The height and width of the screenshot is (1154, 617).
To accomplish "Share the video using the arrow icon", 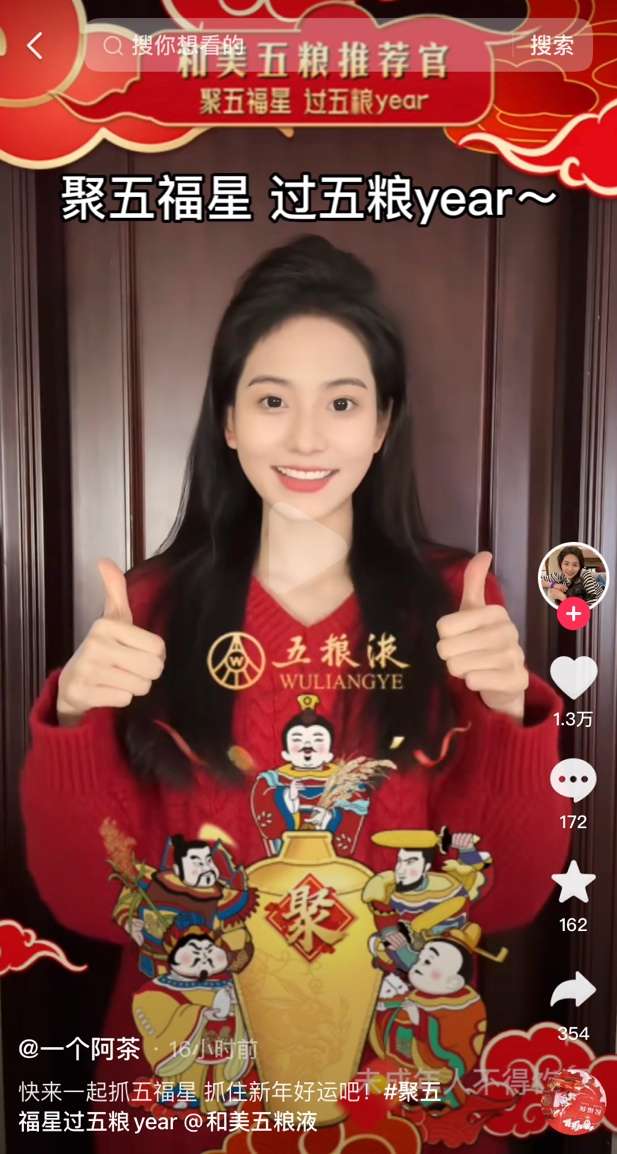I will tap(574, 990).
